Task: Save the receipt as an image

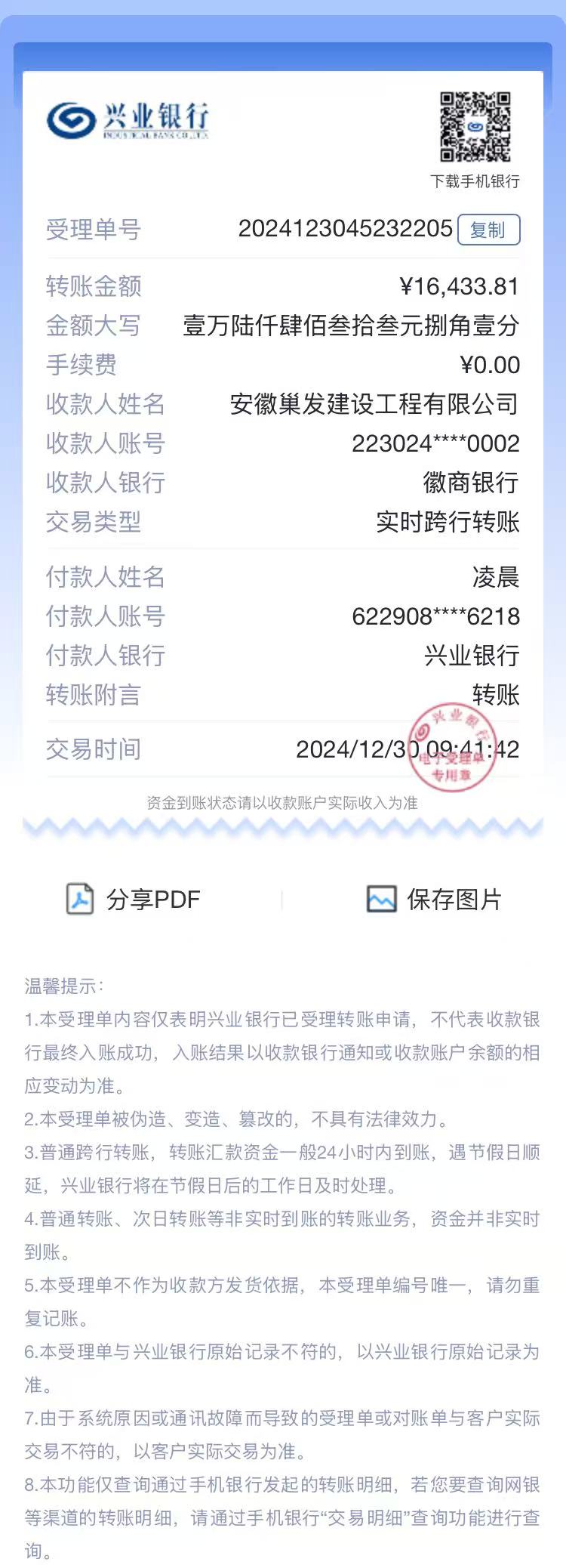Action: click(x=434, y=899)
